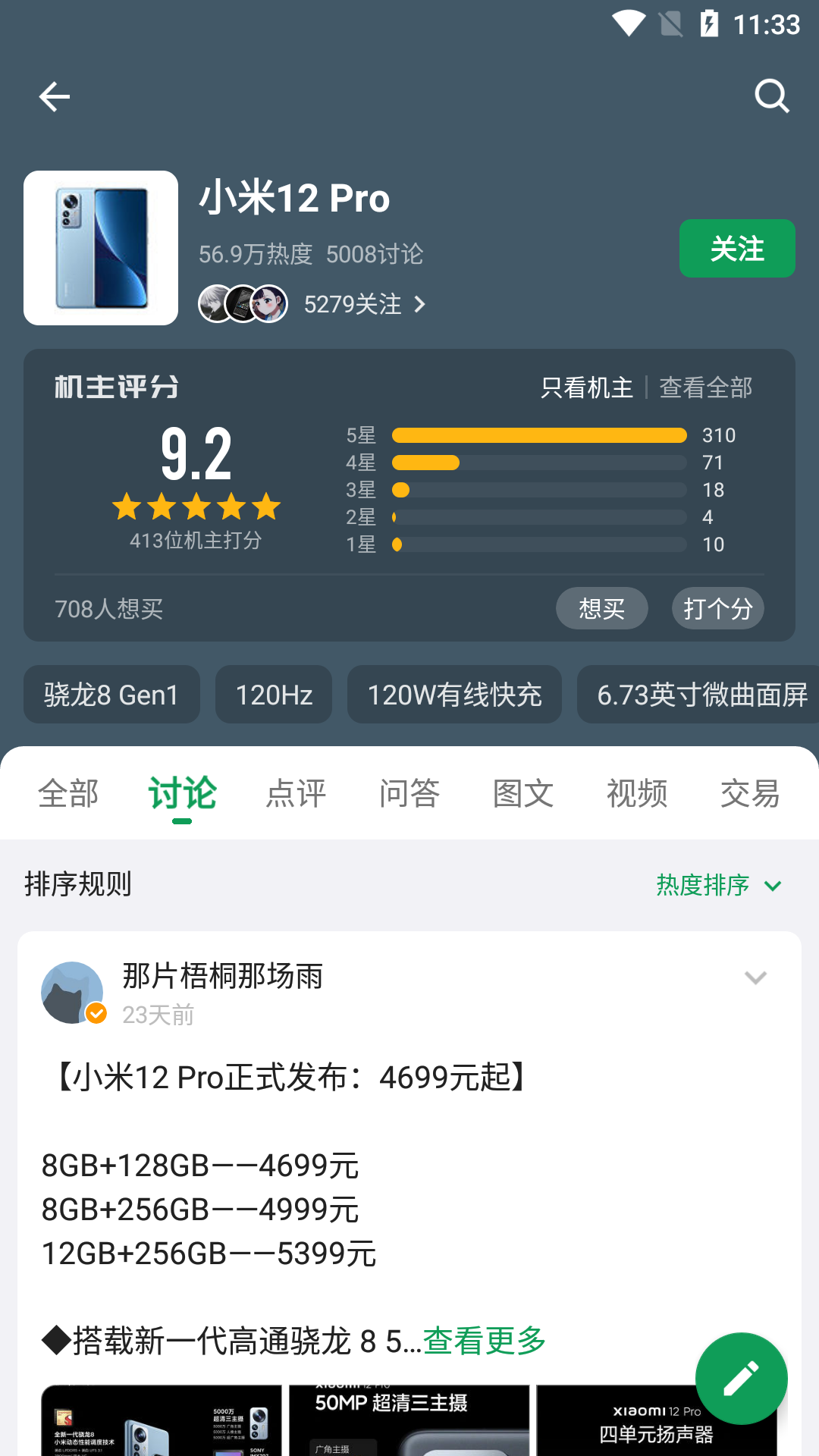The image size is (819, 1456).
Task: Select the 120W有线快充 chip
Action: [x=454, y=695]
